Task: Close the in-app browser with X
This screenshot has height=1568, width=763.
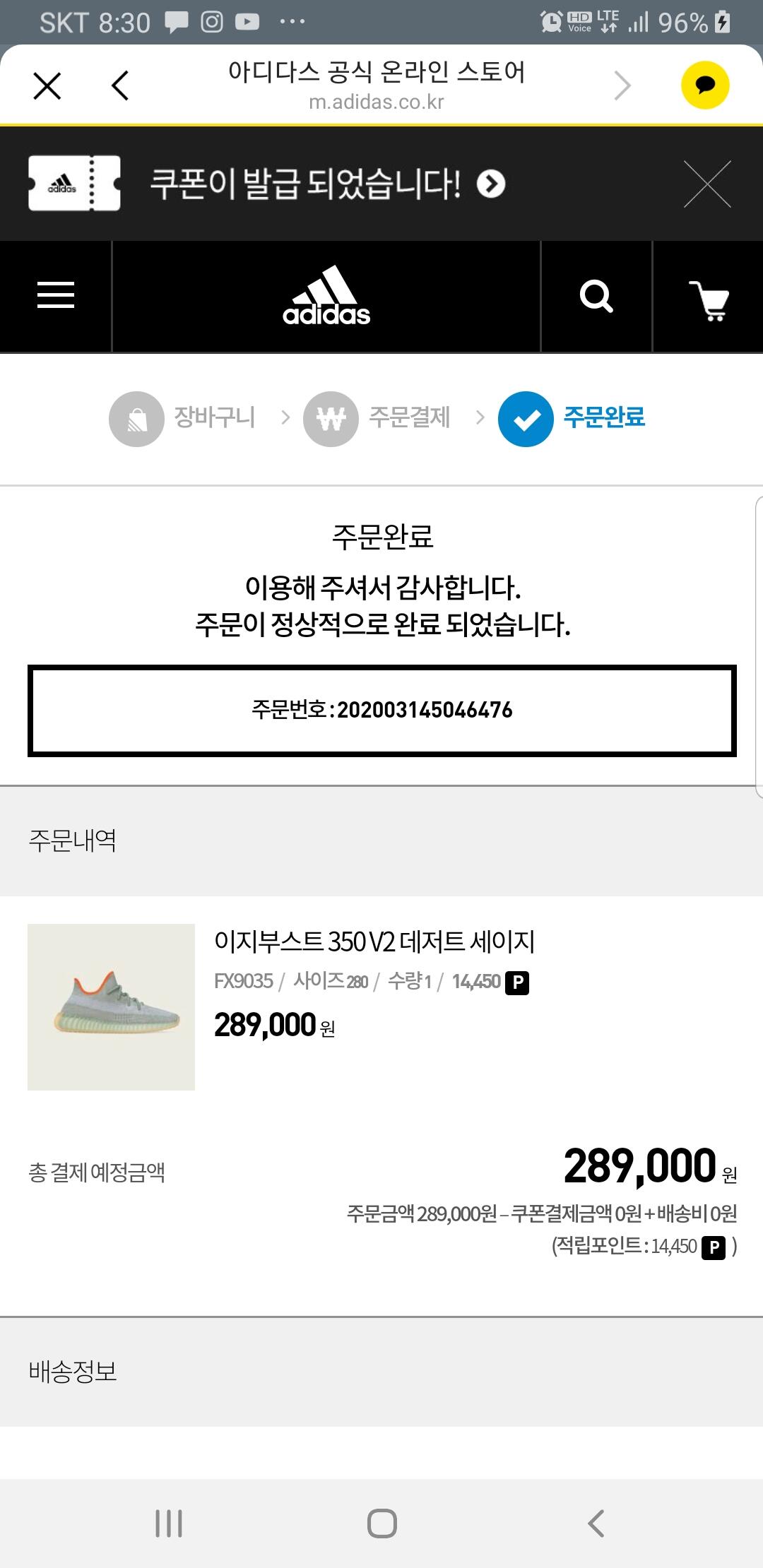Action: pos(47,86)
